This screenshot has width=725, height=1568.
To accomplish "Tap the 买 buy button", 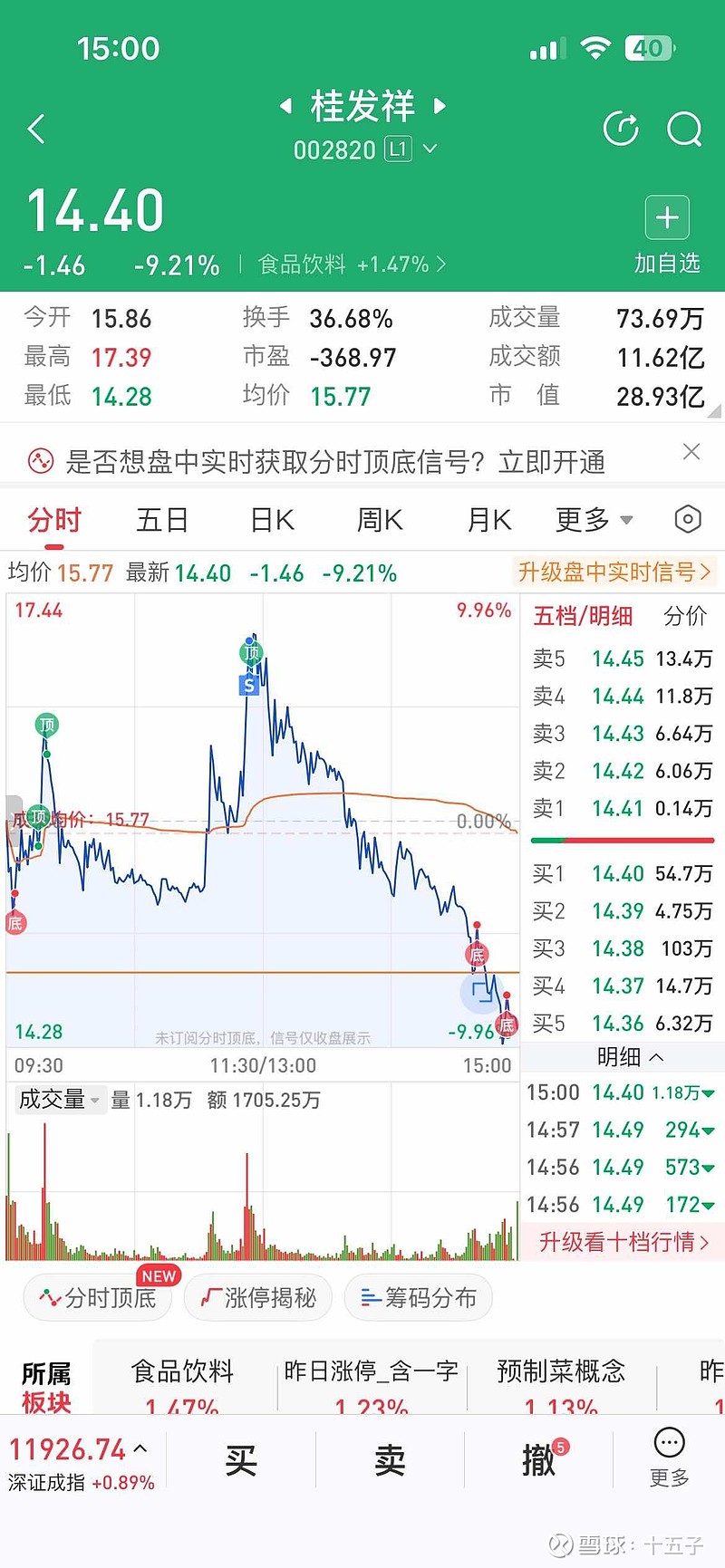I will point(241,1460).
